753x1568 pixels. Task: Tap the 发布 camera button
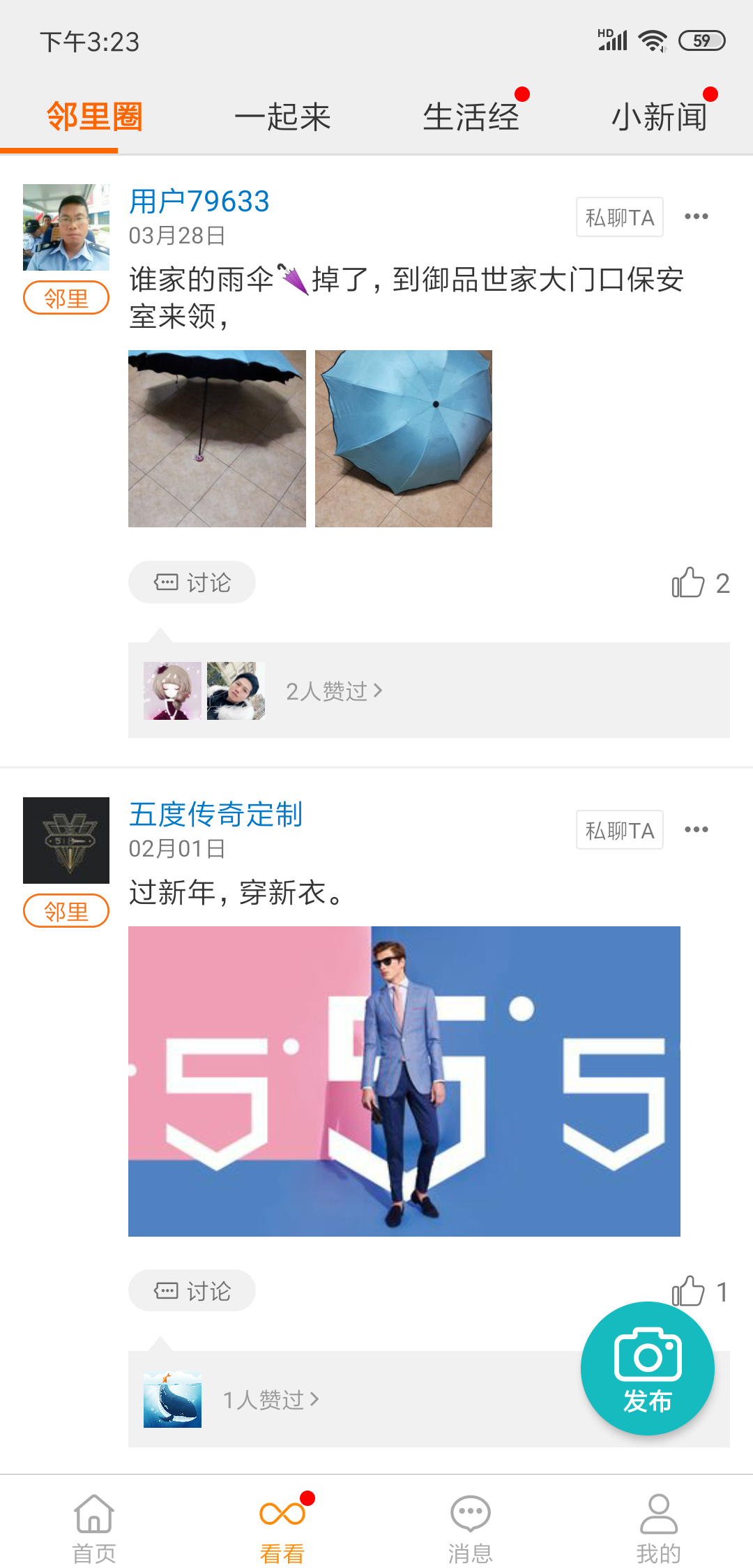click(647, 1368)
